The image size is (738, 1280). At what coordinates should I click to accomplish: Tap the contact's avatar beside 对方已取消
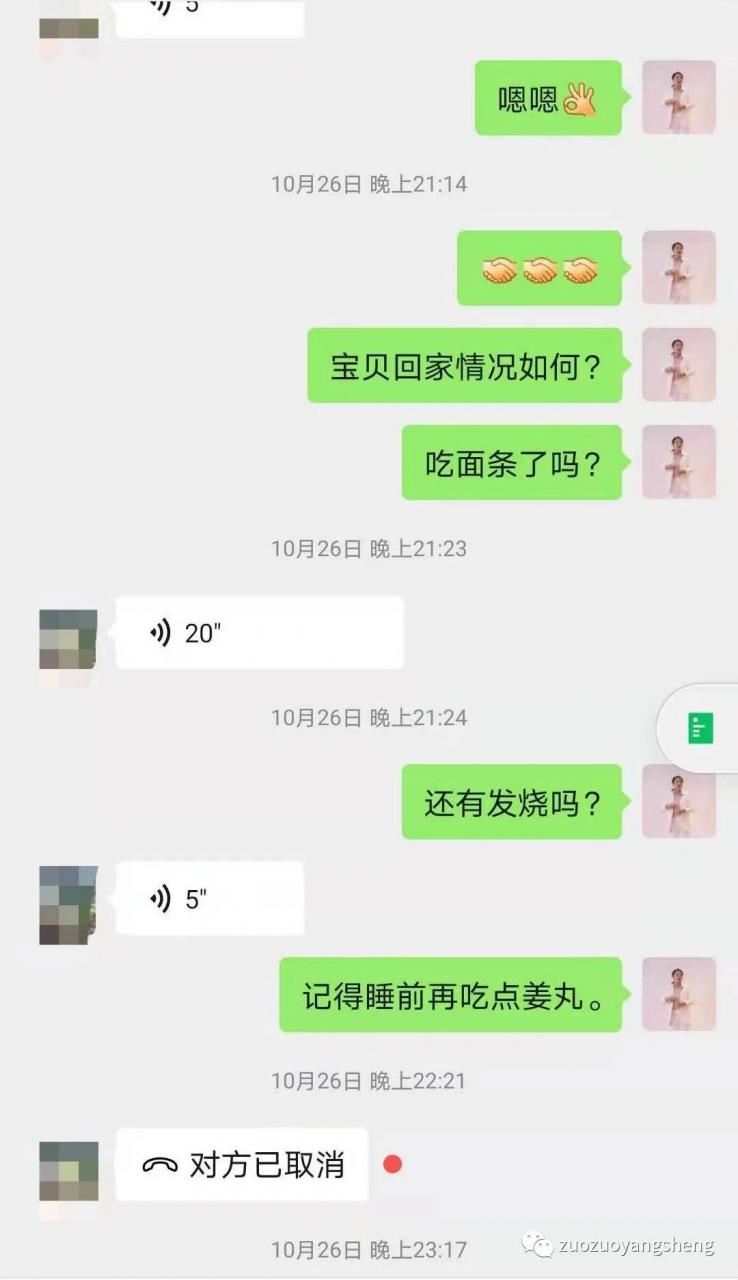click(x=68, y=1170)
